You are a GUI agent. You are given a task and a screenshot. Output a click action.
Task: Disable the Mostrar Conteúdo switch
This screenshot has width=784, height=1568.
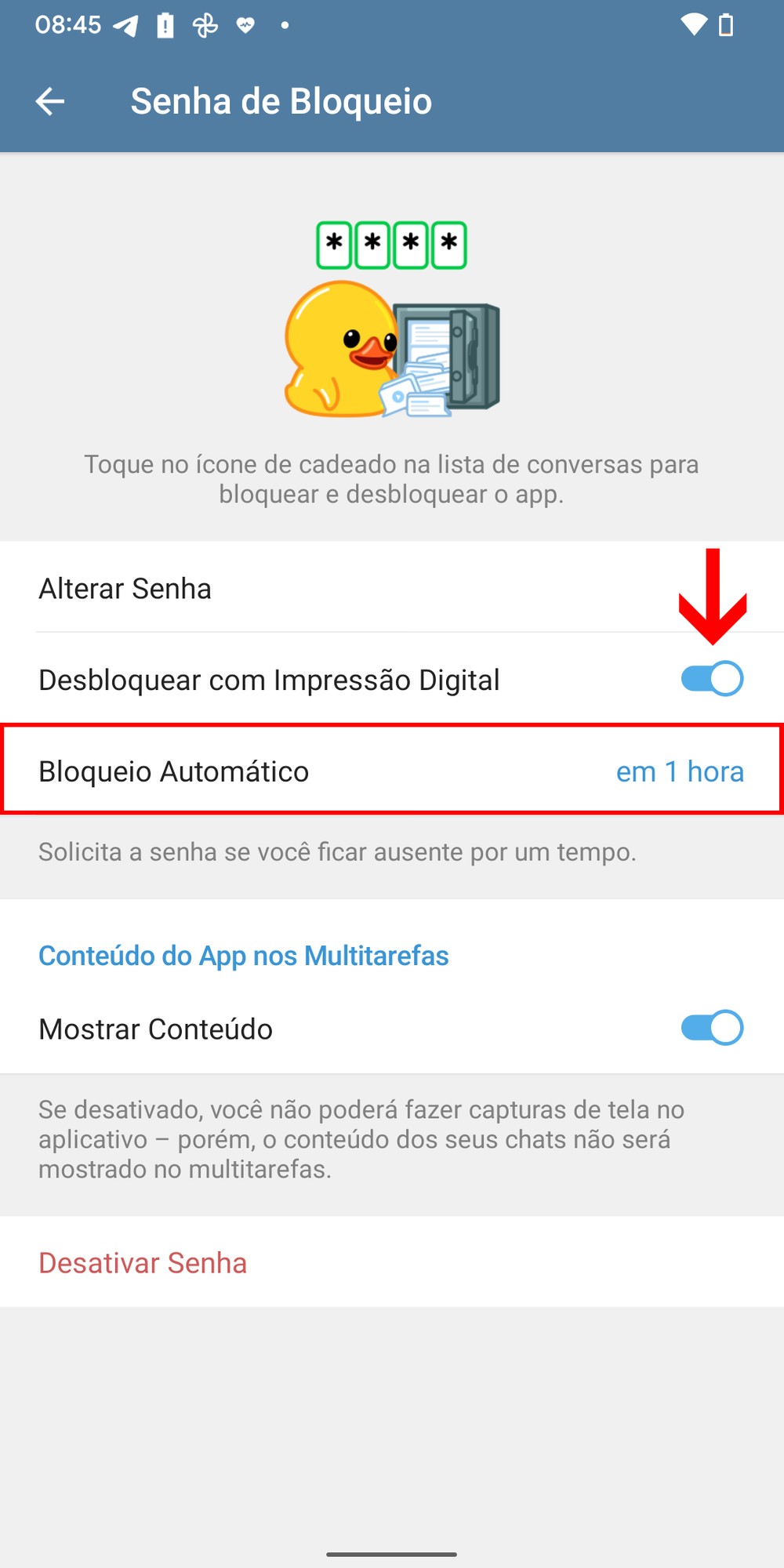tap(712, 1028)
